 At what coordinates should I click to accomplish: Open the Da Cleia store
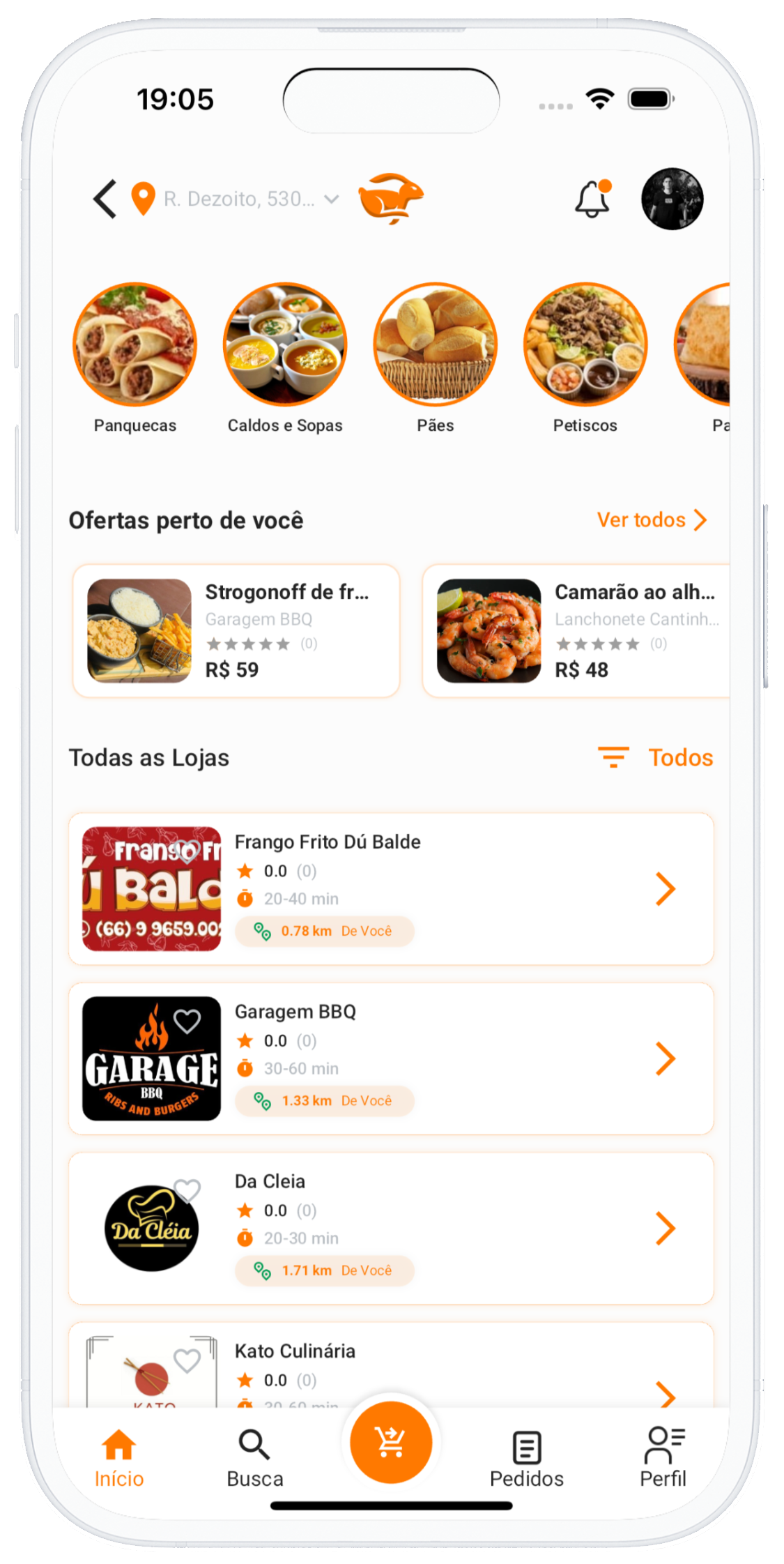[391, 1229]
